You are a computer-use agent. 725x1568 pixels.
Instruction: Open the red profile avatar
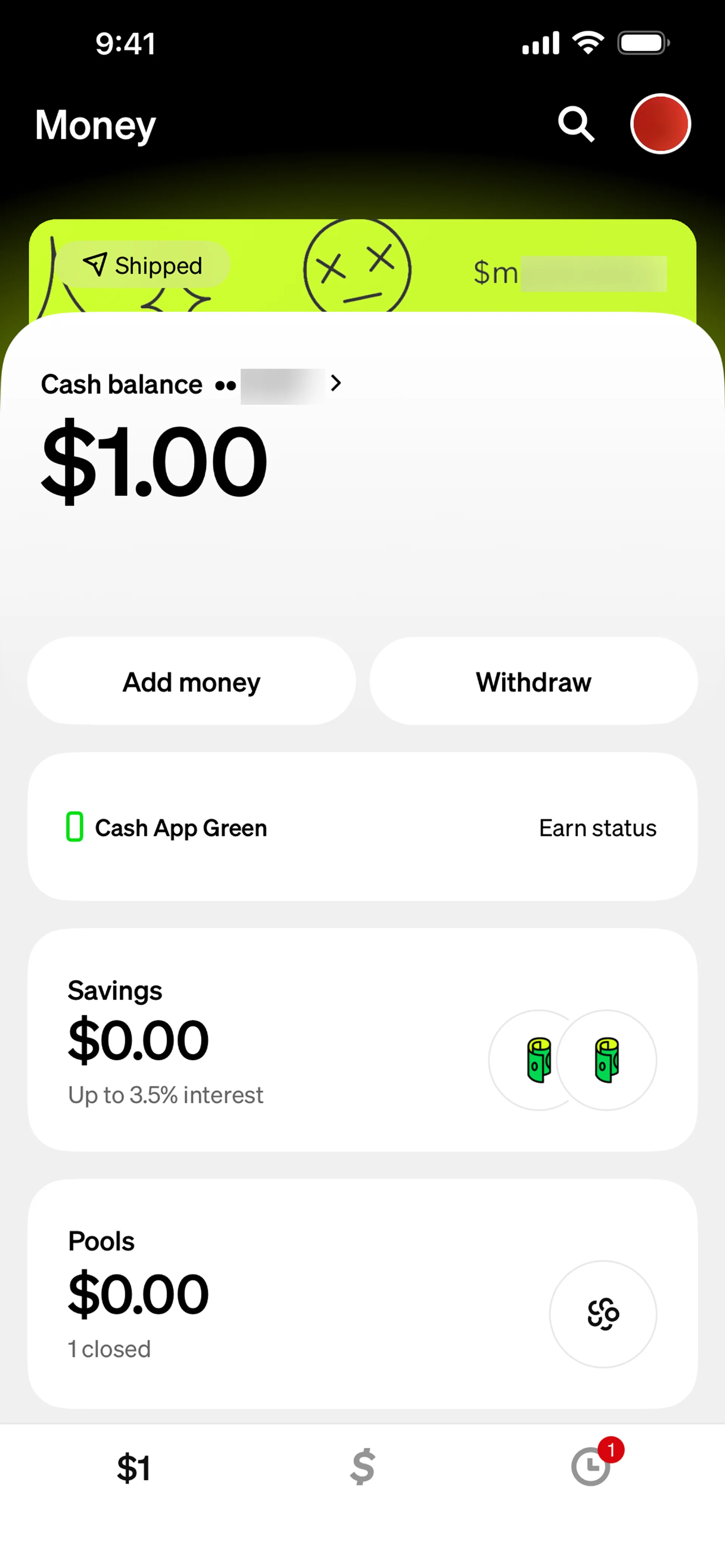coord(660,123)
